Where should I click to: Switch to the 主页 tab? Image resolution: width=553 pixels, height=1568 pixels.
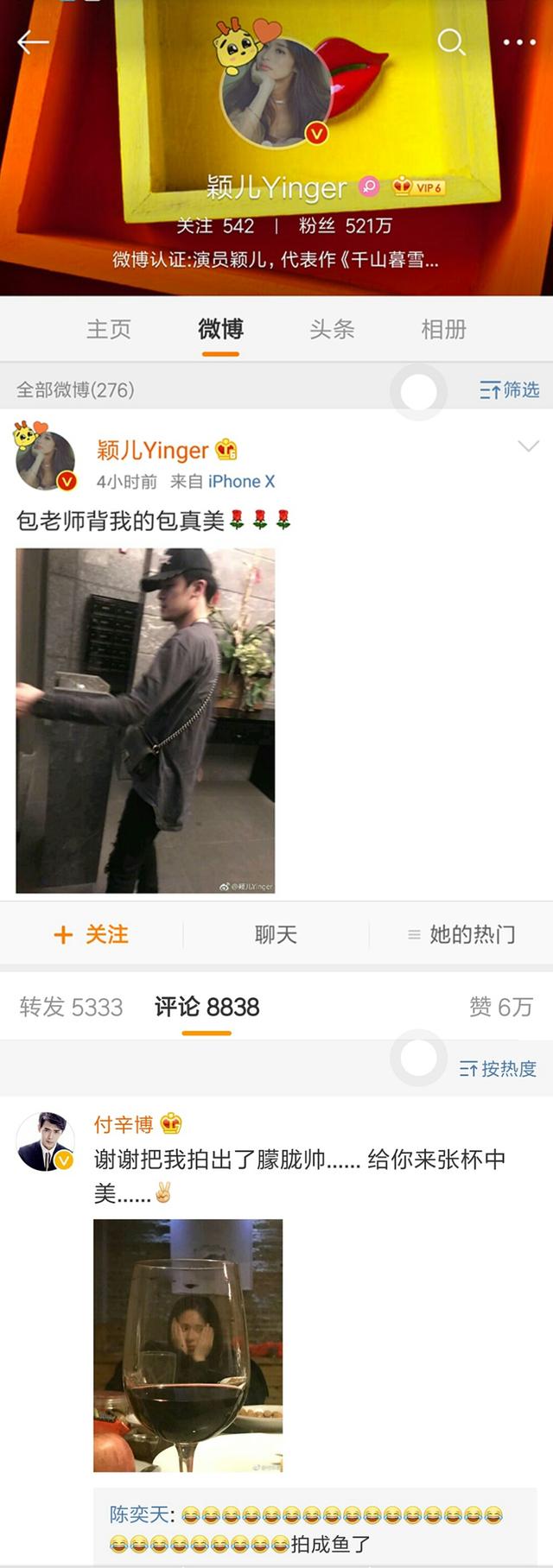click(x=109, y=329)
